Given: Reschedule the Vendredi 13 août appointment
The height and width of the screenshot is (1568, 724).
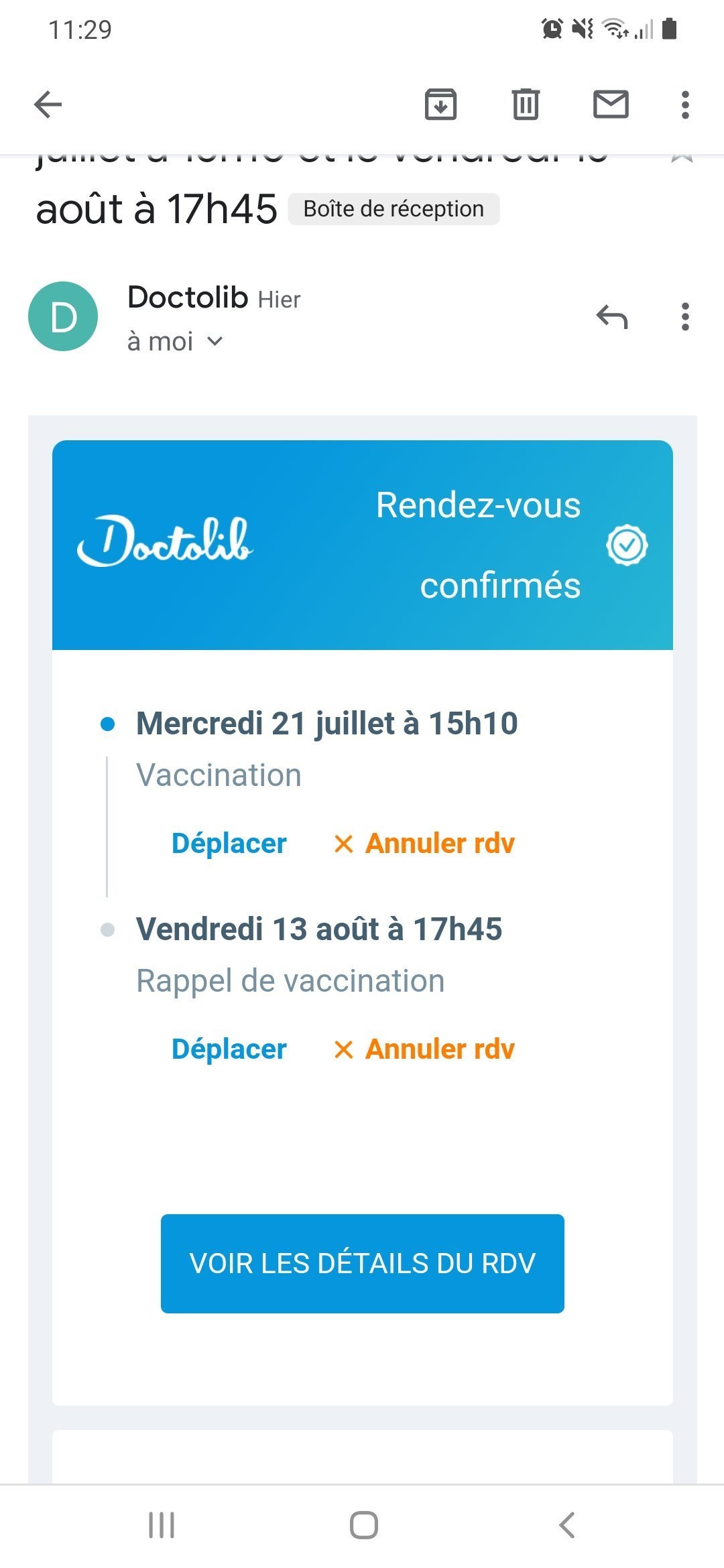Looking at the screenshot, I should click(x=229, y=1049).
